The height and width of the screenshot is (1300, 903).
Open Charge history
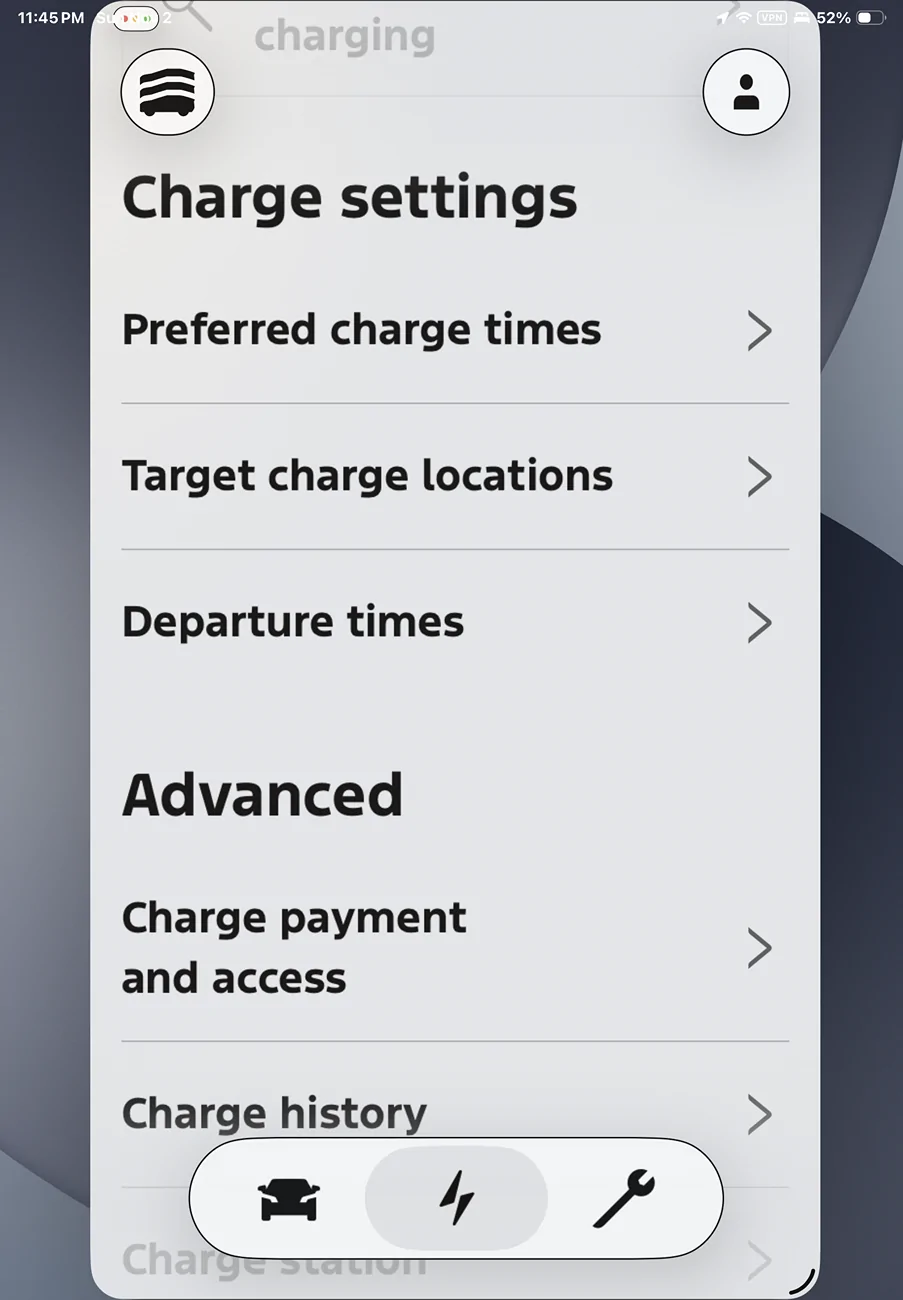pos(273,1112)
